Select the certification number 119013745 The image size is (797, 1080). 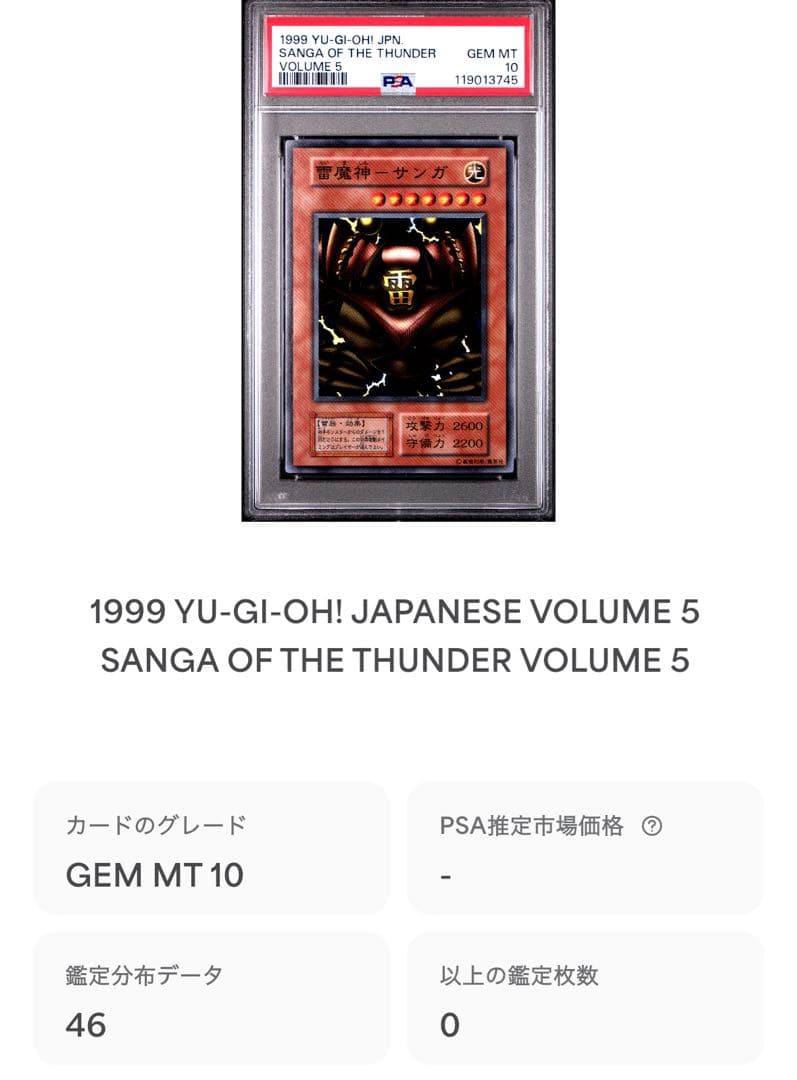tap(487, 80)
